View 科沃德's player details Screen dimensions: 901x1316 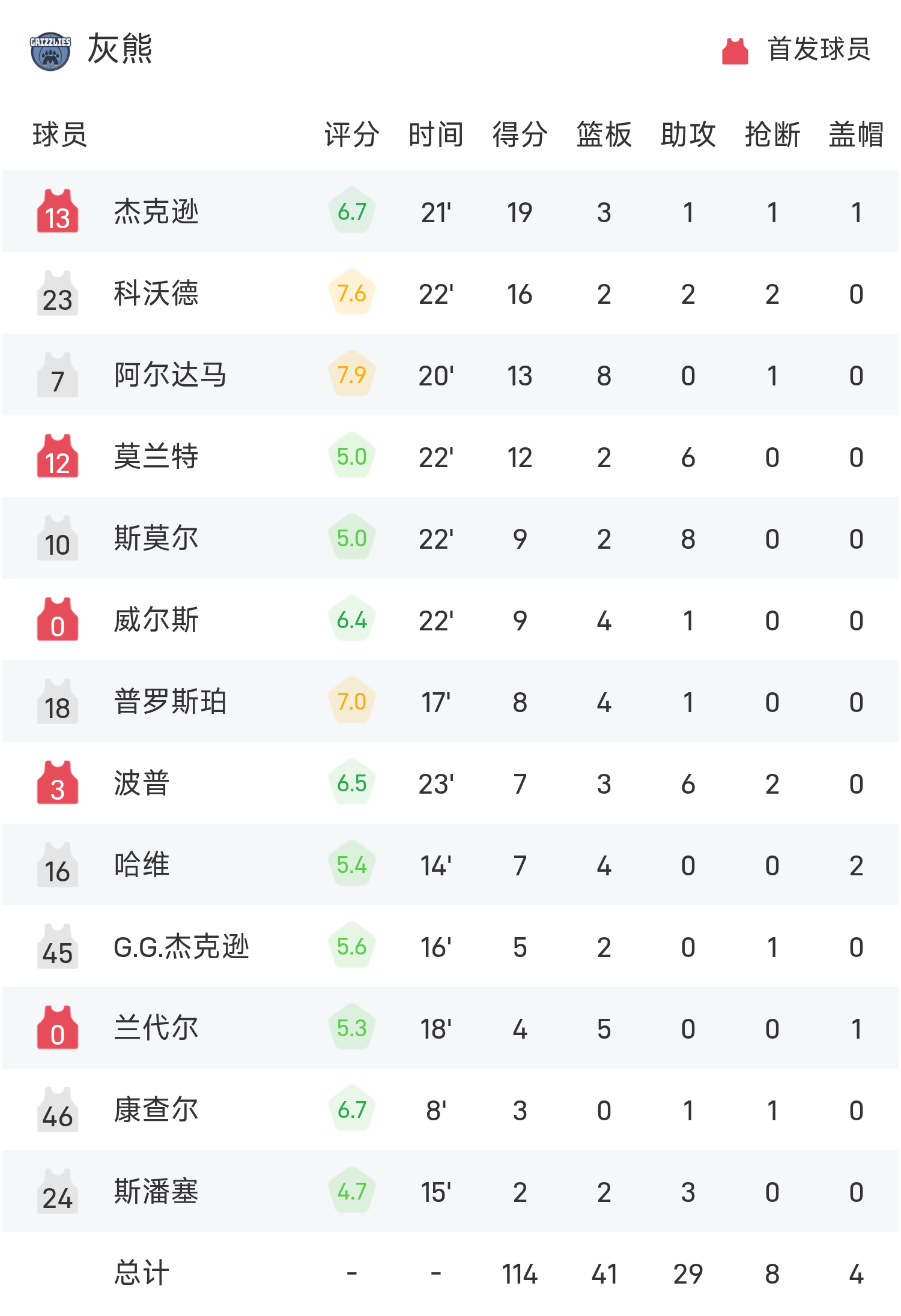tap(156, 294)
